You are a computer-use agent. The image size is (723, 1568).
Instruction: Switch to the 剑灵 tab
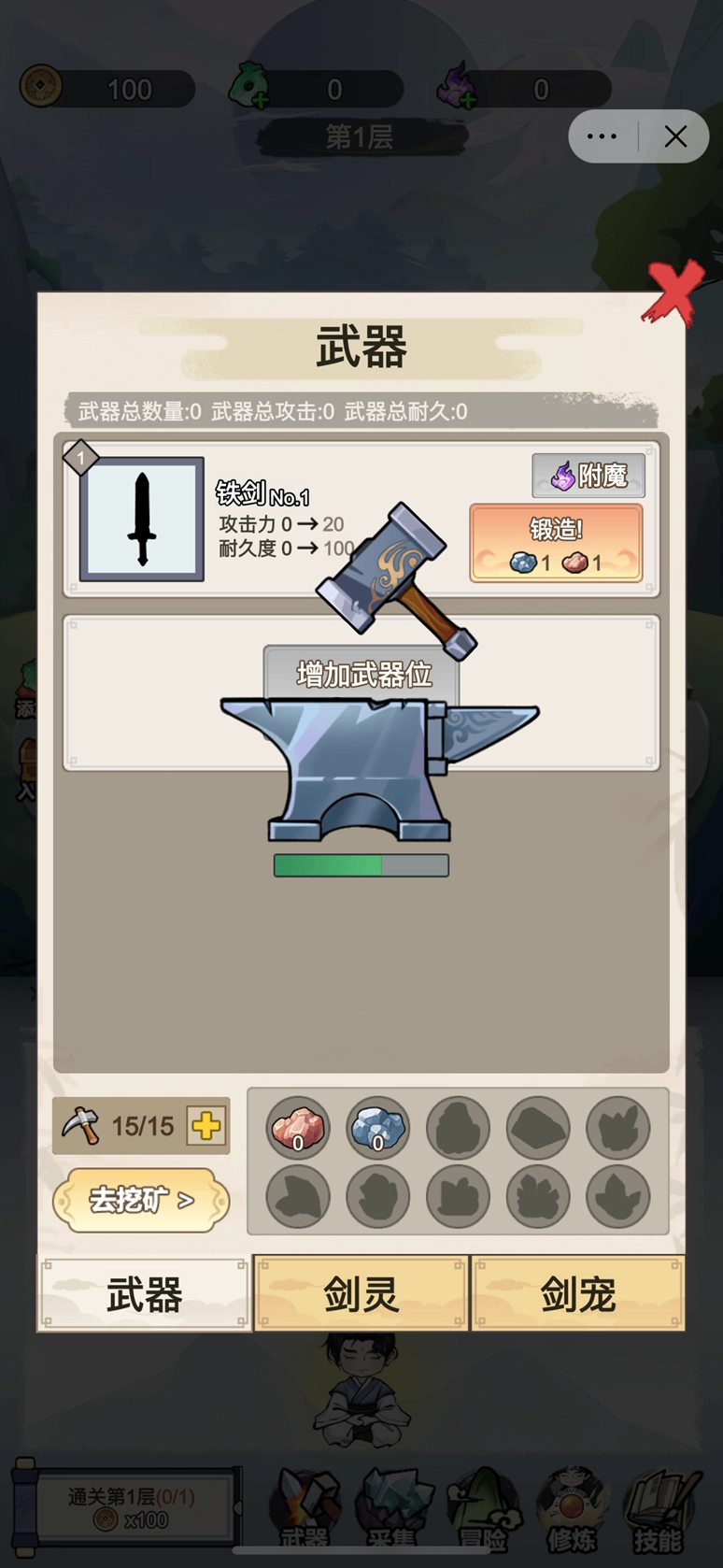point(361,1293)
